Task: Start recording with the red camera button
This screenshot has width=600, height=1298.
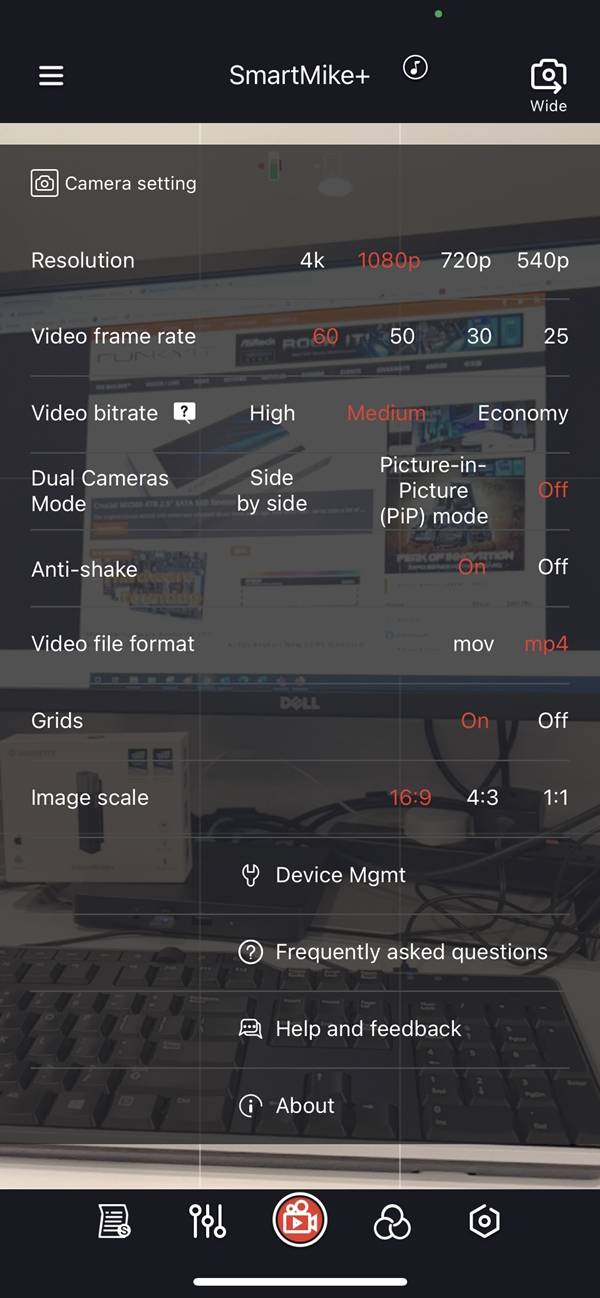Action: (300, 1221)
